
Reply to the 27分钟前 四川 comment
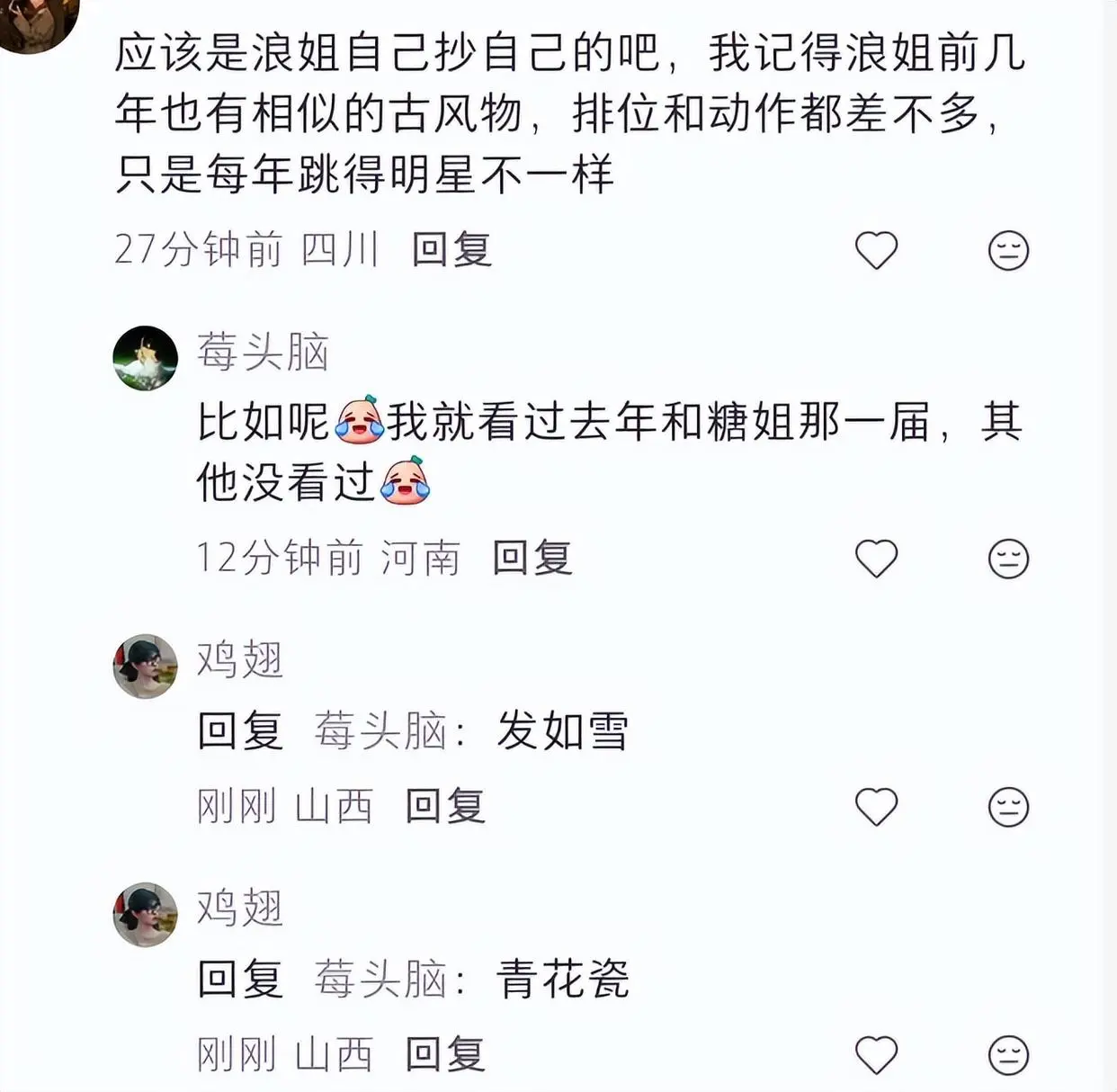[451, 249]
